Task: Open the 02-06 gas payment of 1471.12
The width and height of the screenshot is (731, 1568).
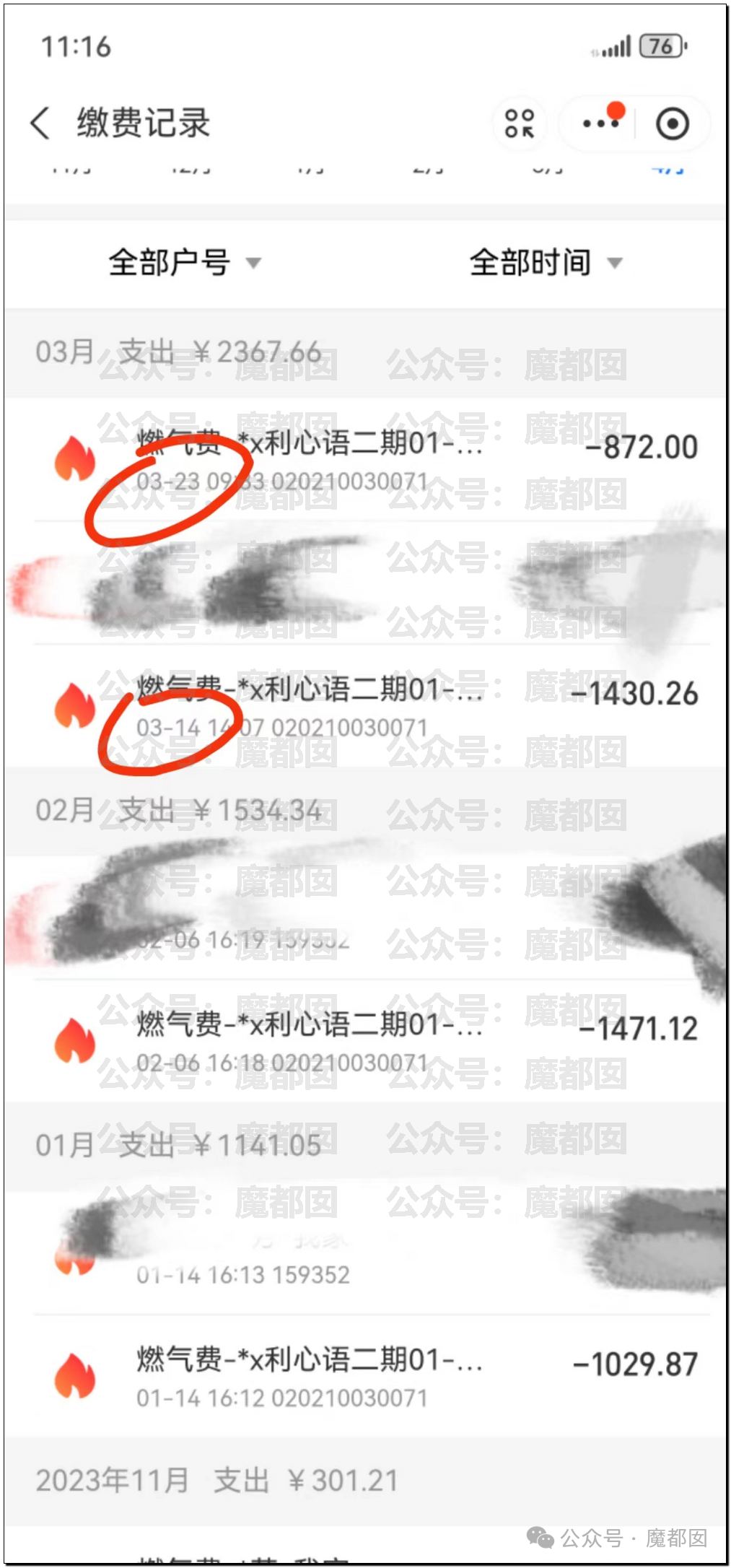Action: 366,1041
